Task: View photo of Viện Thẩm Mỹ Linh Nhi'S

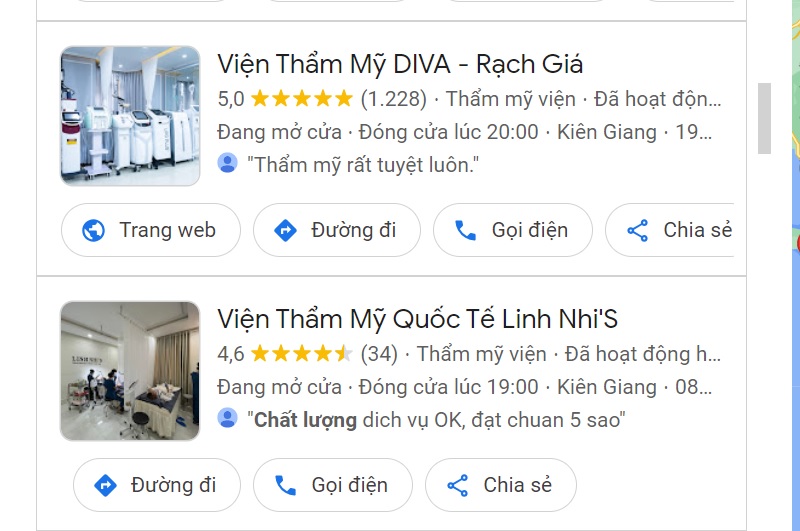Action: tap(130, 370)
